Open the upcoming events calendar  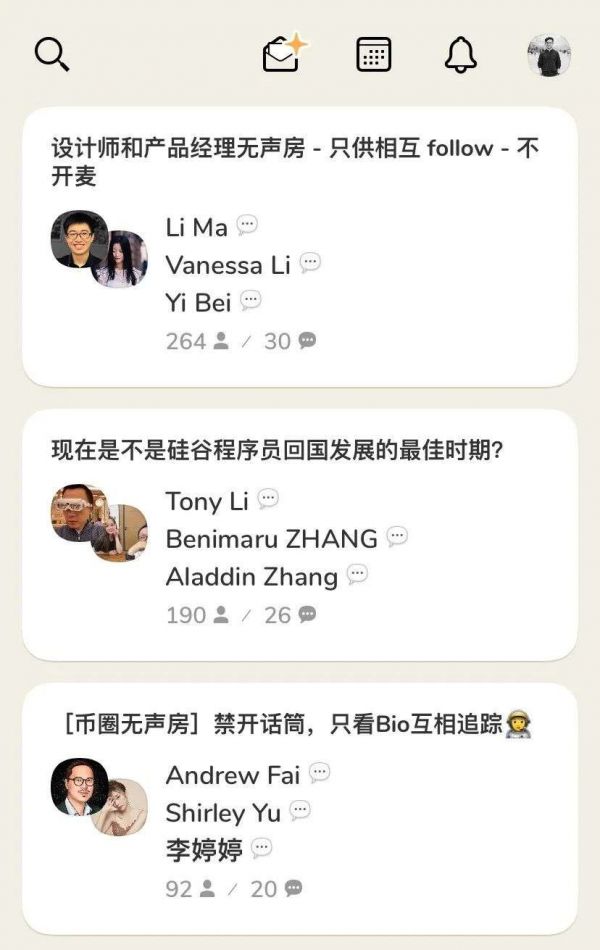[x=374, y=54]
